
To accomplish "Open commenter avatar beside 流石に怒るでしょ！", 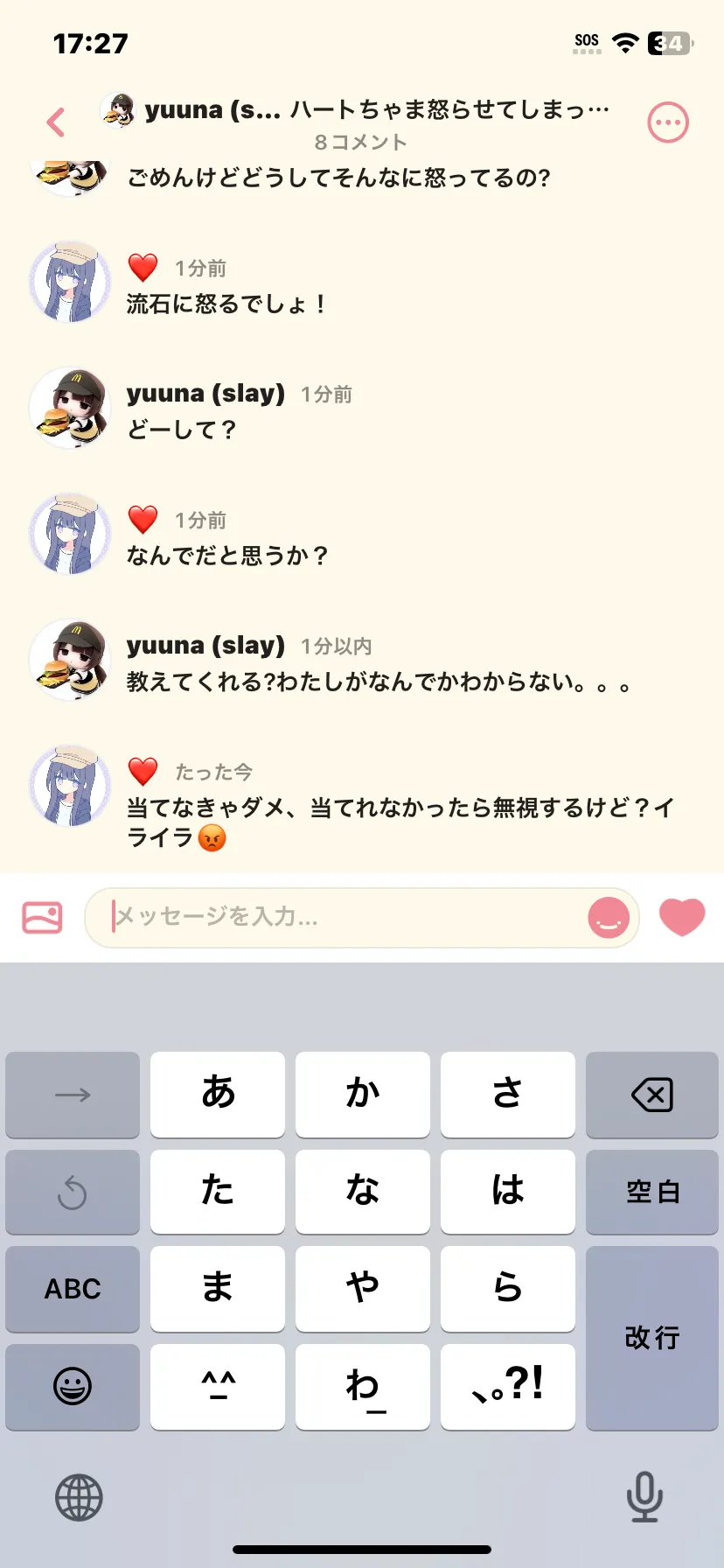I will click(x=70, y=283).
